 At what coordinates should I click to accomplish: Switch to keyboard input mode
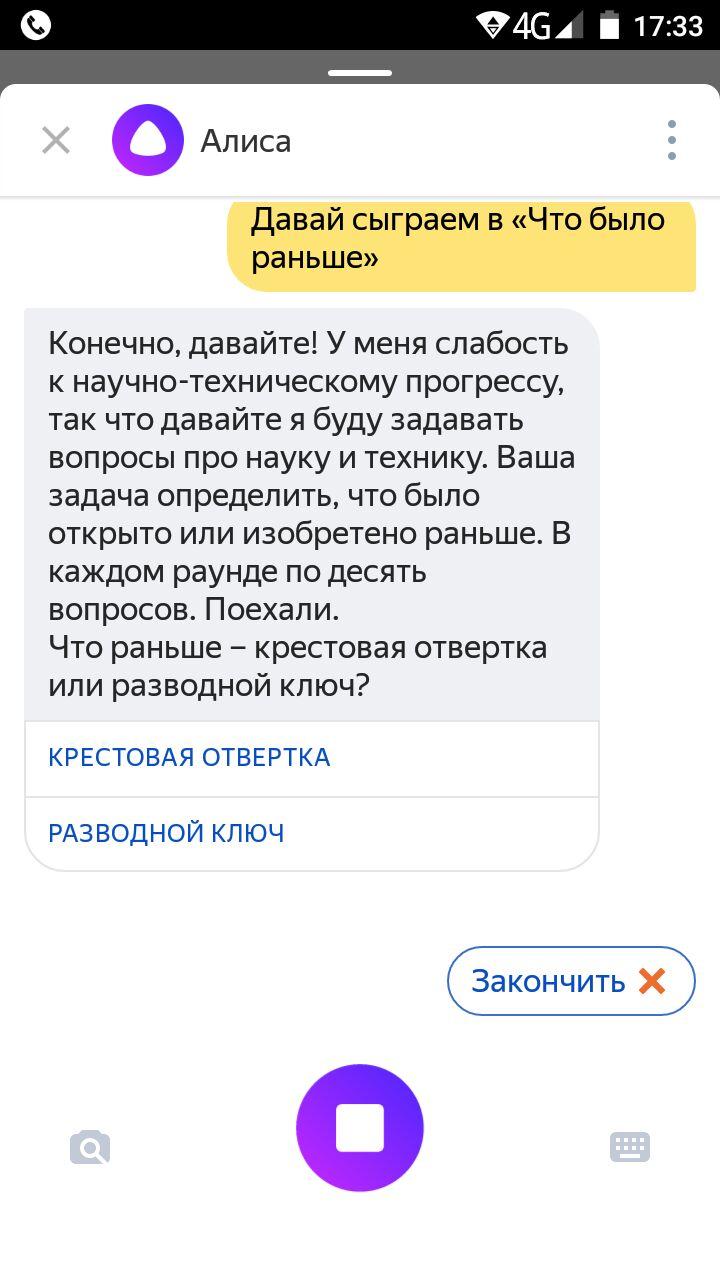(630, 1146)
